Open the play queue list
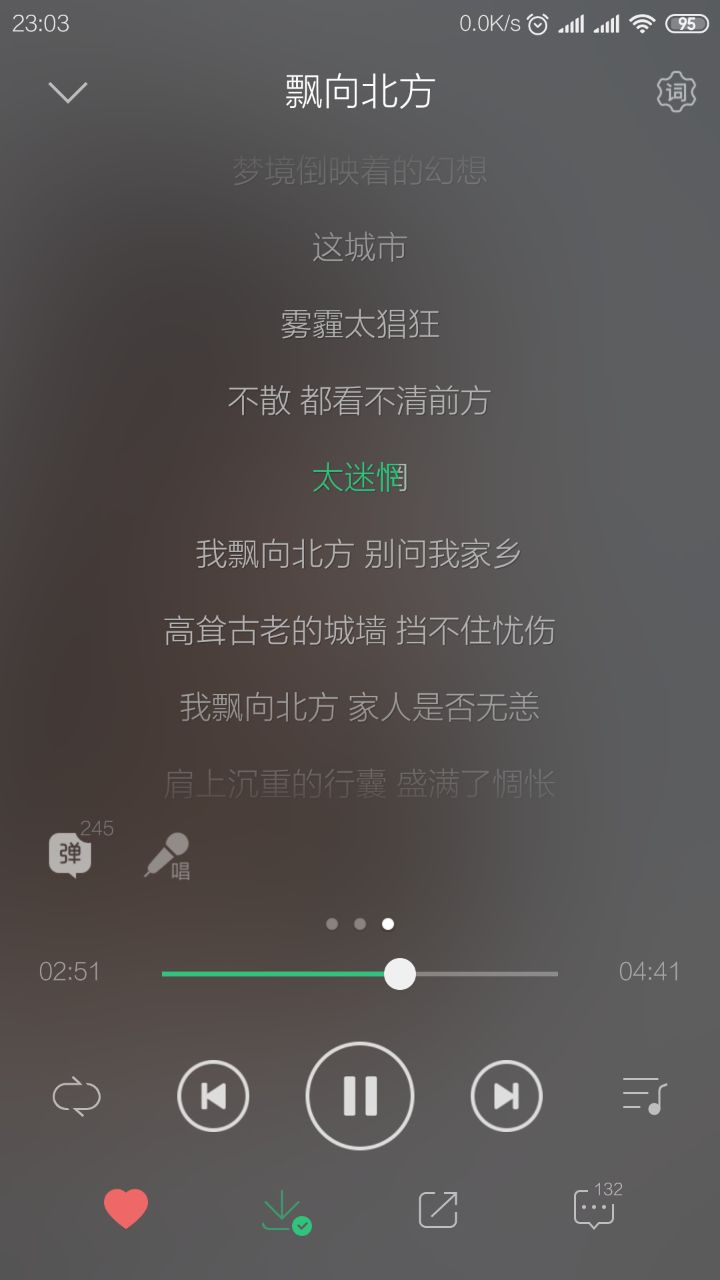The width and height of the screenshot is (720, 1280). click(644, 1096)
